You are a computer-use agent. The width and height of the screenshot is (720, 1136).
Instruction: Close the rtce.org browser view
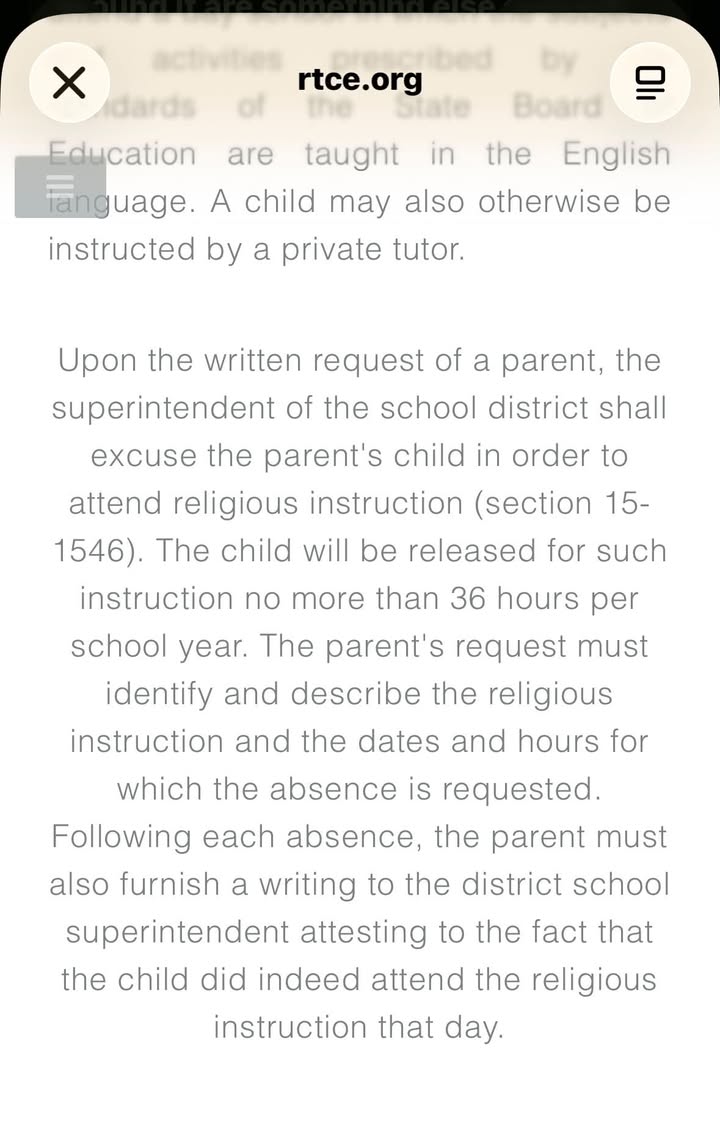pos(70,82)
